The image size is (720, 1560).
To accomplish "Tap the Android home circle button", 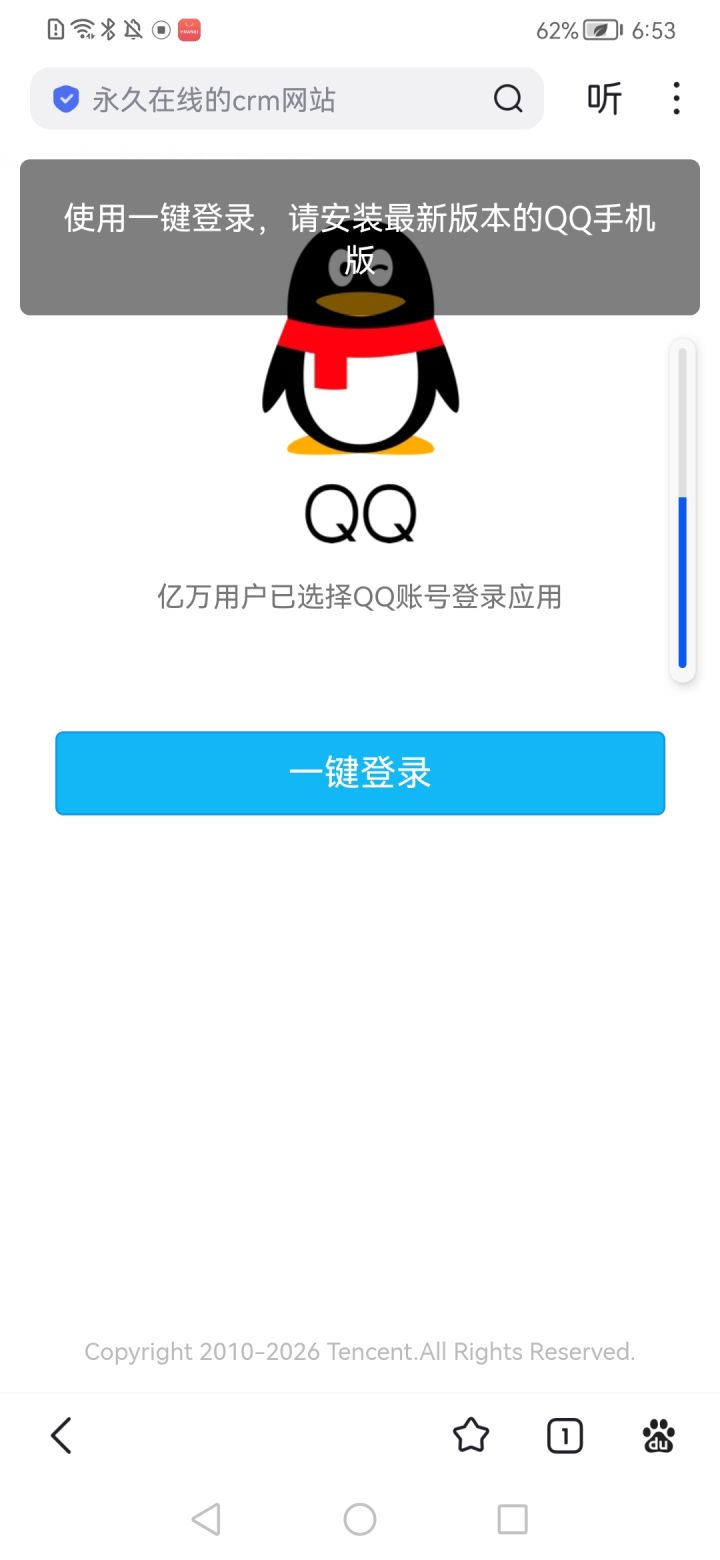I will coord(360,1518).
